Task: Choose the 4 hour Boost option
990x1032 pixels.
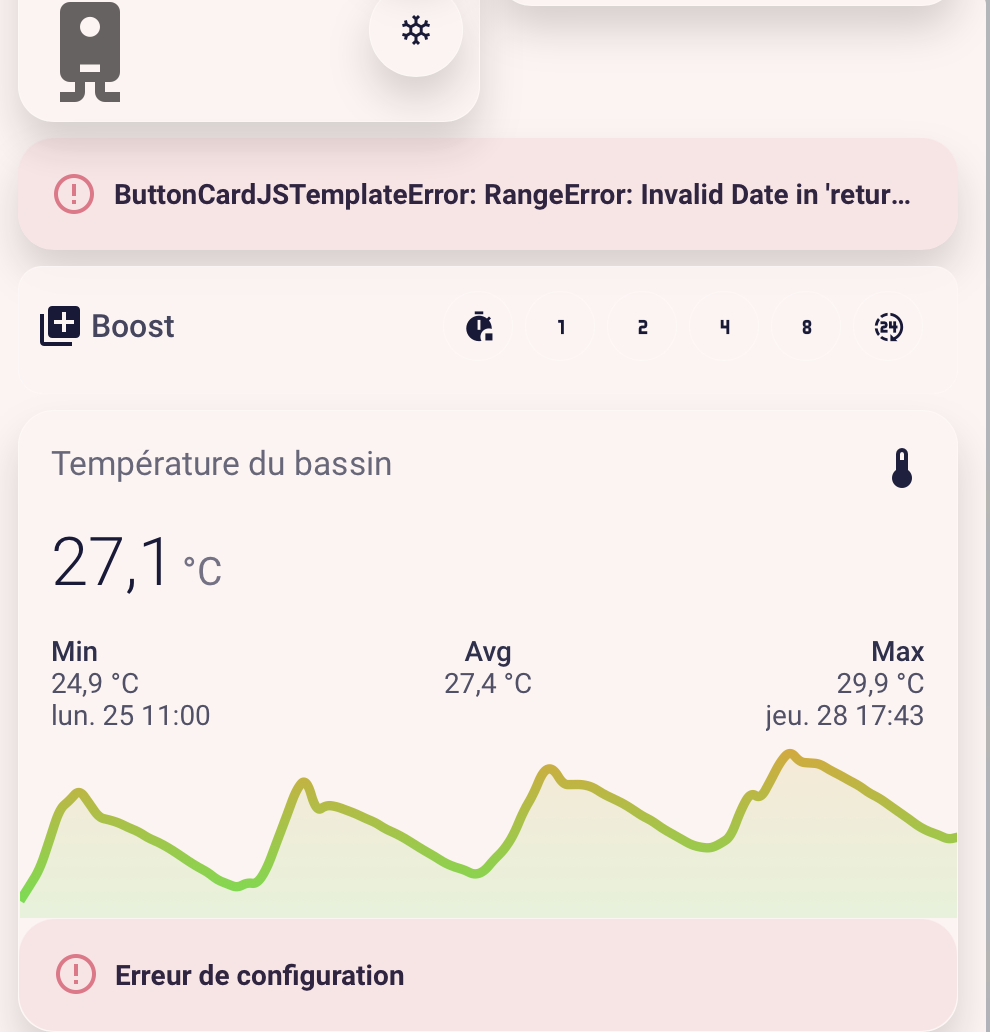Action: tap(725, 327)
